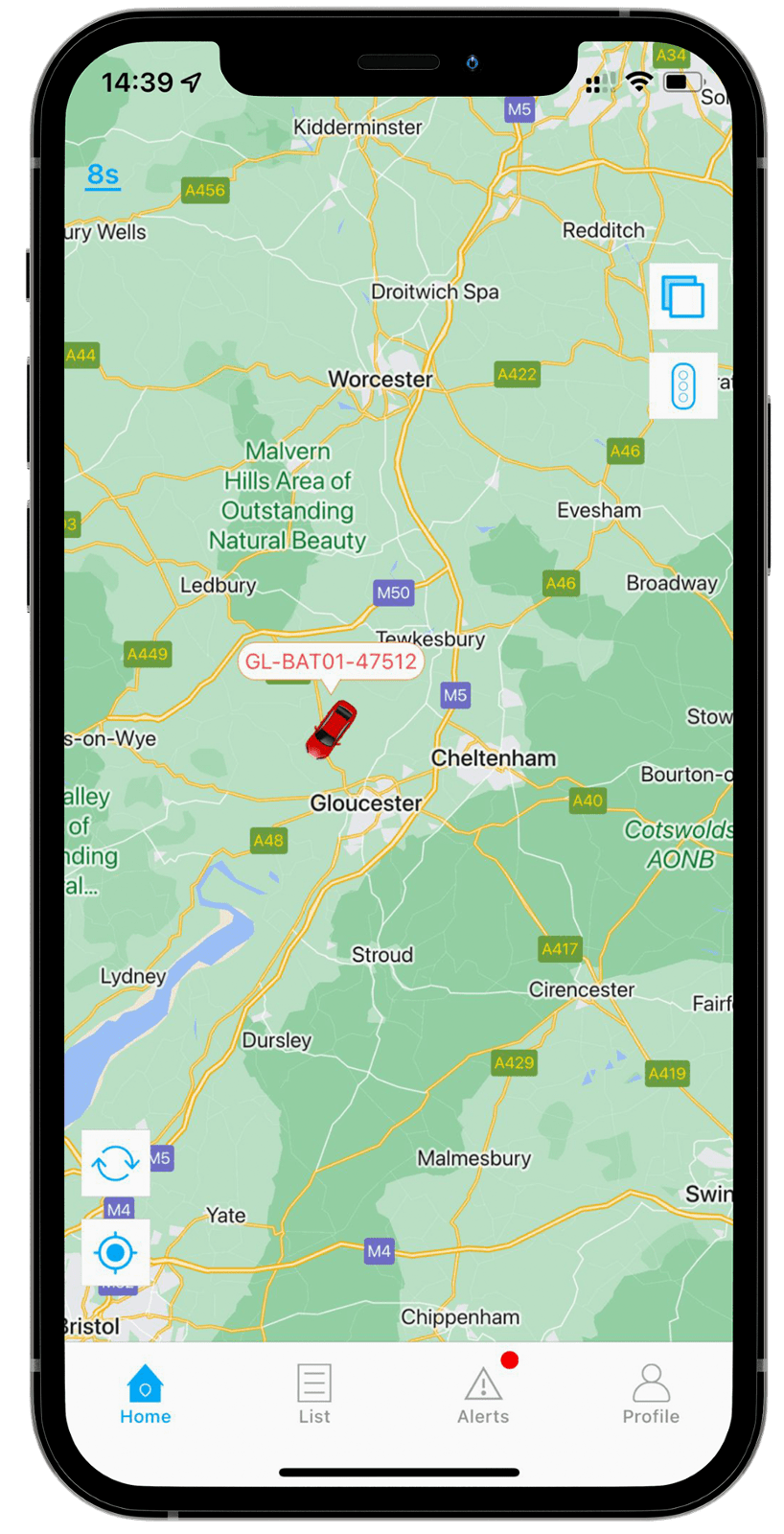This screenshot has width=784, height=1534.
Task: Go to the Profile tab
Action: tap(651, 1395)
